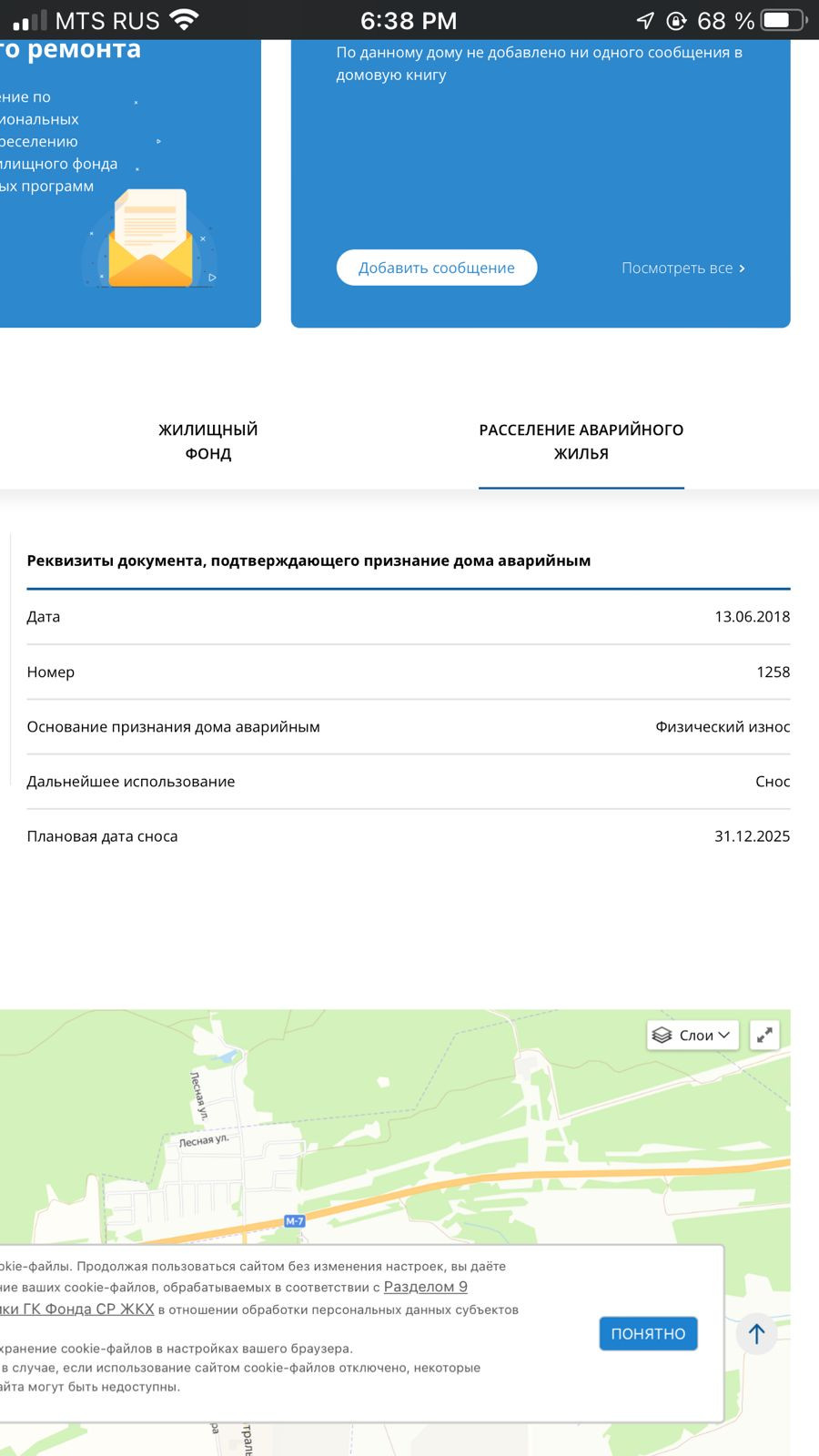Open the Посмотреть все link
This screenshot has height=1456, width=819.
pyautogui.click(x=683, y=268)
